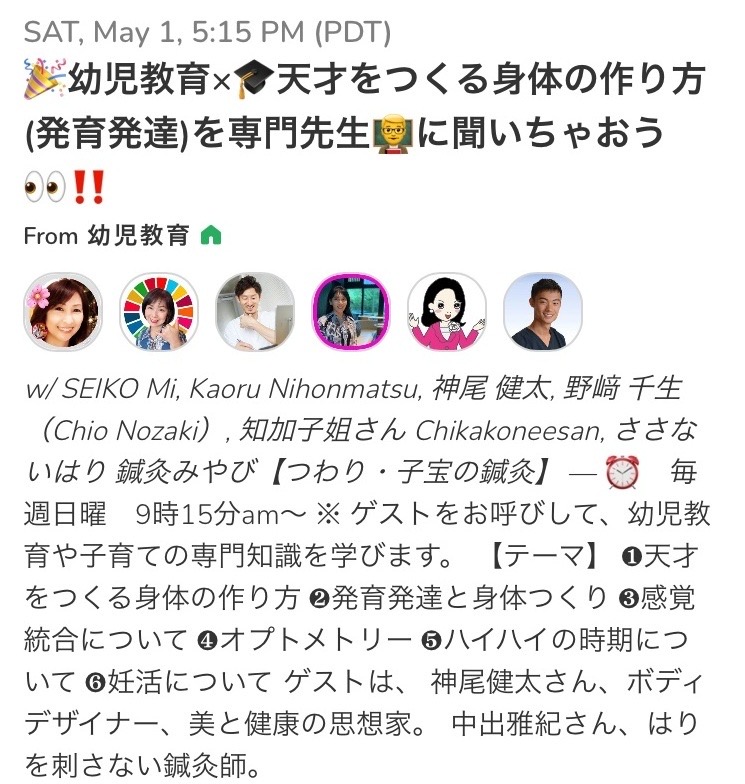Open the purple-ringed speaker avatar
This screenshot has height=784, width=745.
(351, 312)
